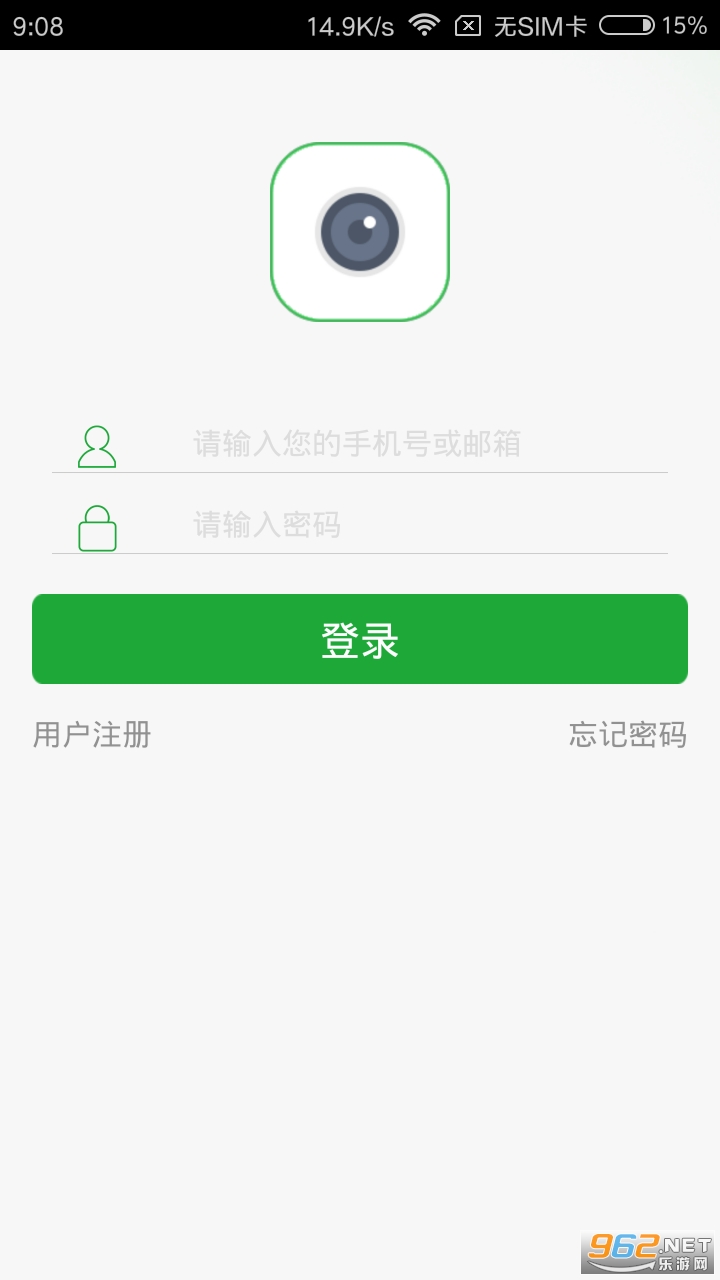Tap the green 登录 login button

pyautogui.click(x=360, y=640)
